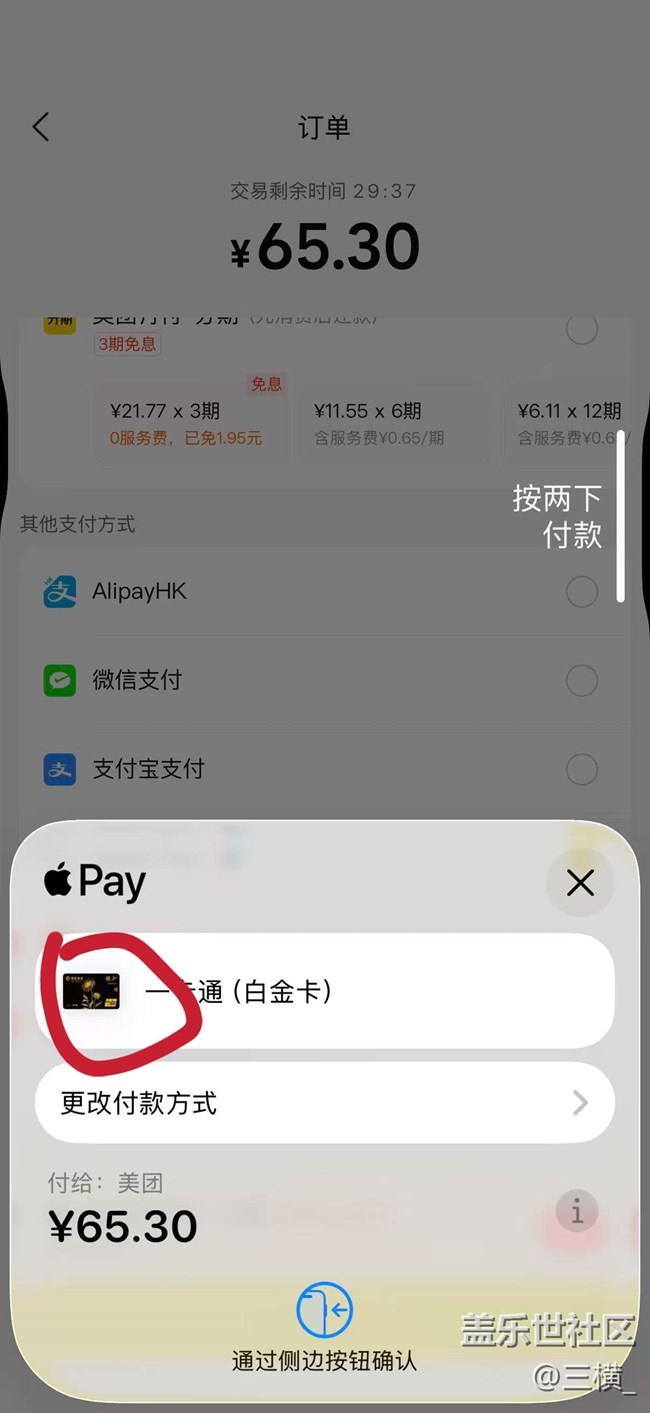Select AlipayHK as payment method

(582, 592)
